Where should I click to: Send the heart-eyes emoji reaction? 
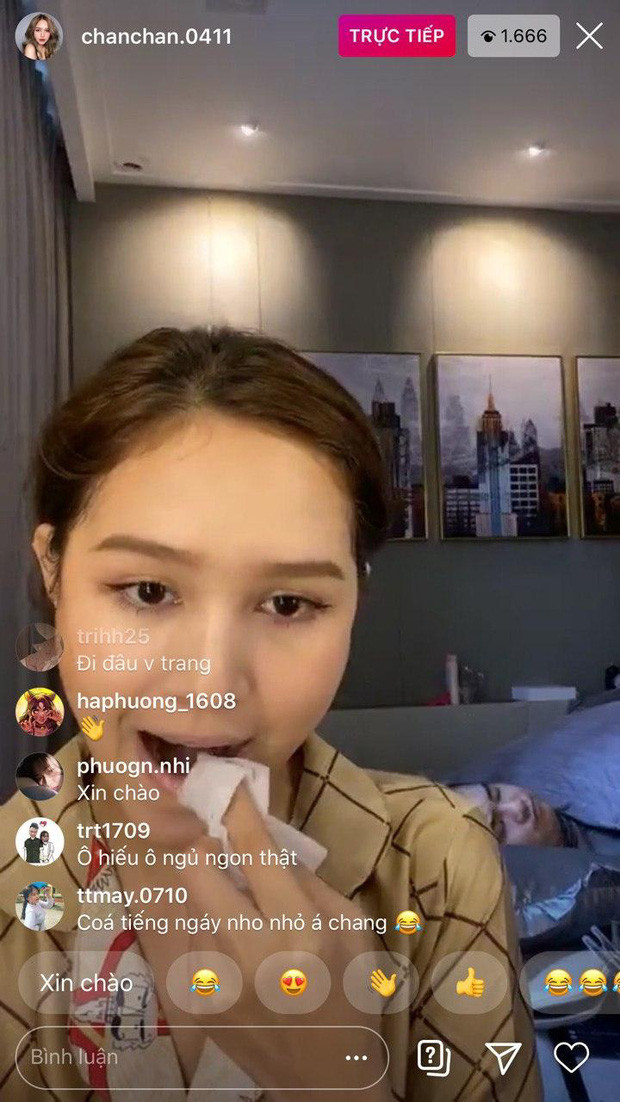tap(292, 982)
